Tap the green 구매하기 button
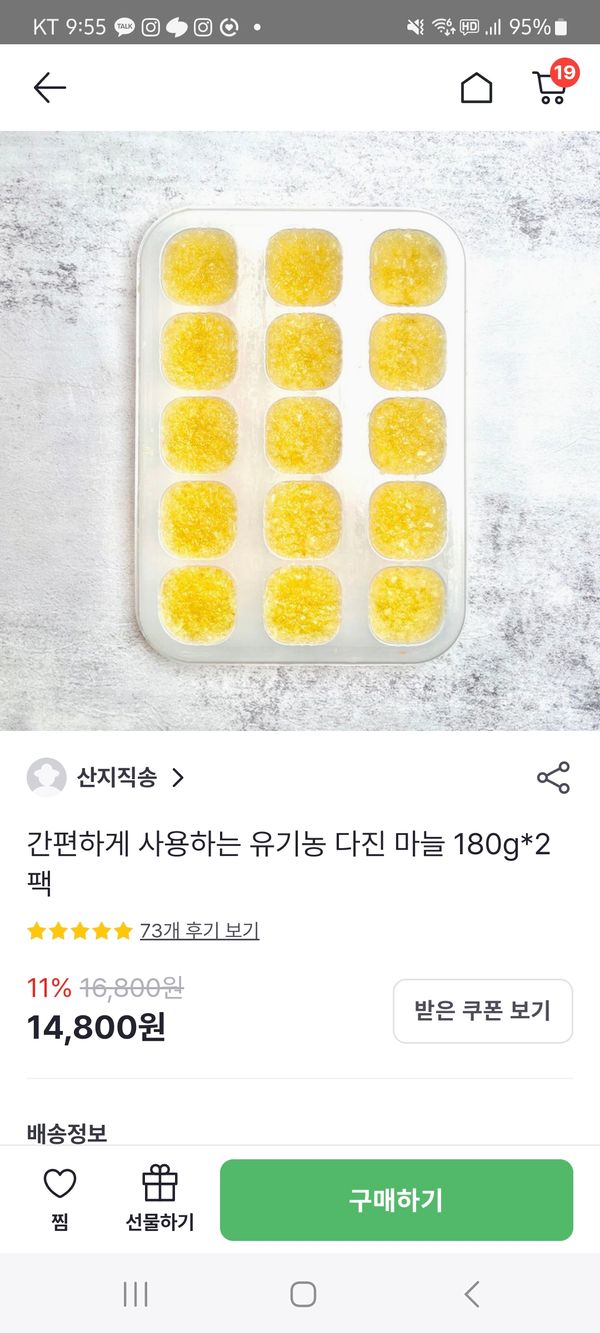 click(x=396, y=1200)
